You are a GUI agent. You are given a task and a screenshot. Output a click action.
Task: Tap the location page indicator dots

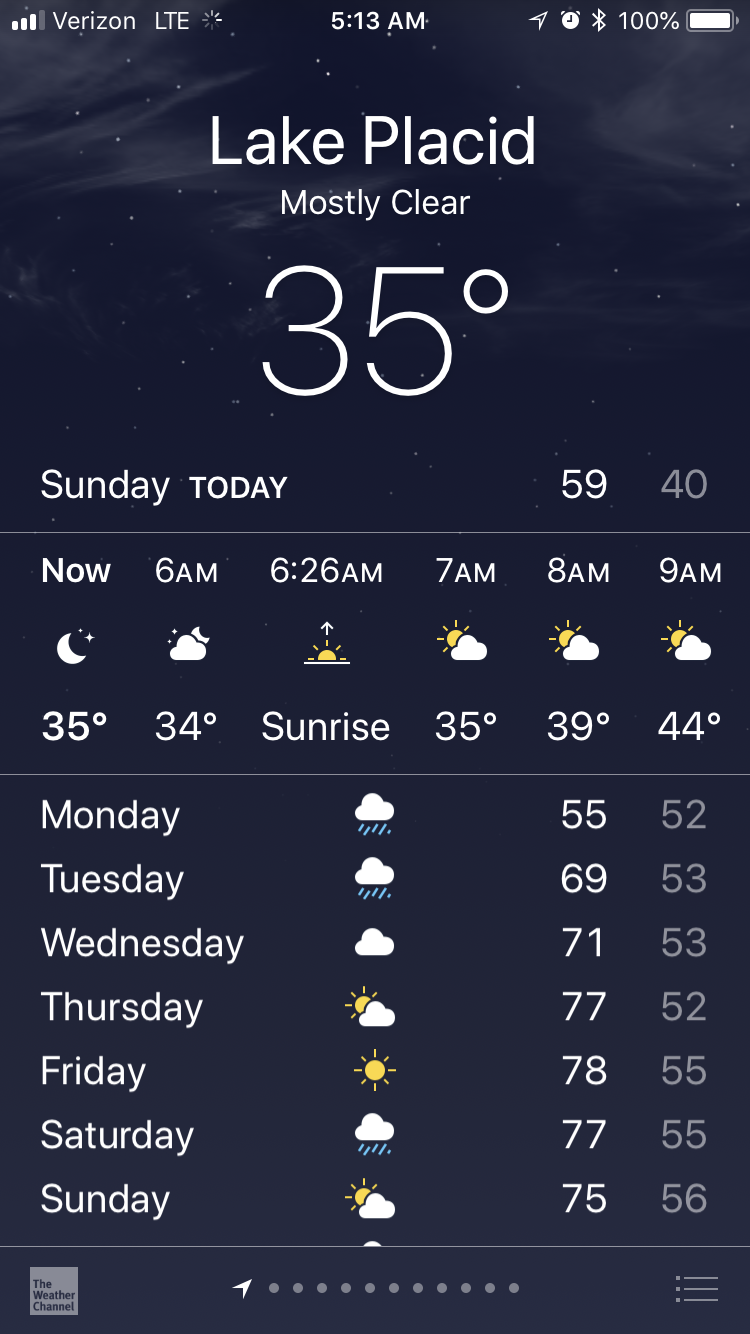pyautogui.click(x=376, y=1289)
